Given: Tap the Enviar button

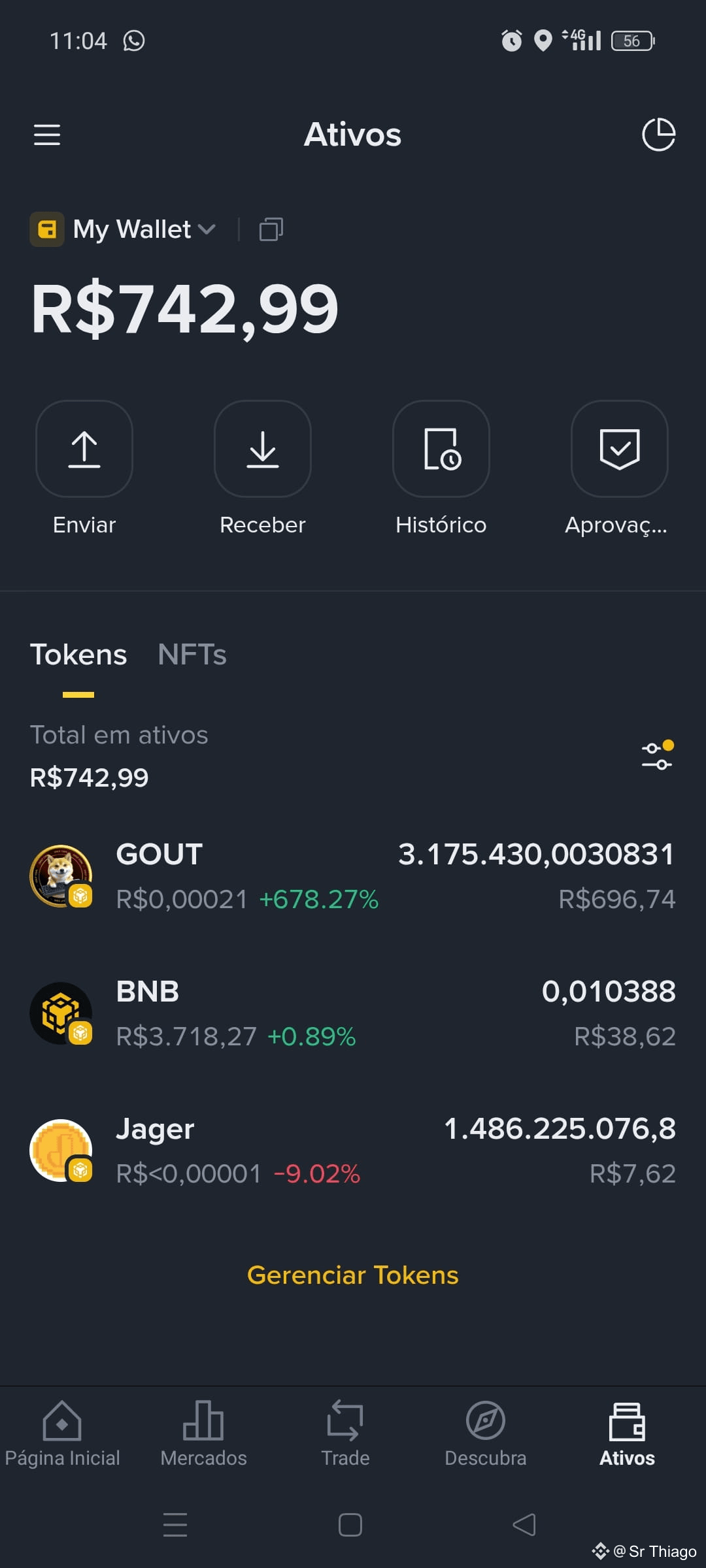Looking at the screenshot, I should tap(84, 449).
